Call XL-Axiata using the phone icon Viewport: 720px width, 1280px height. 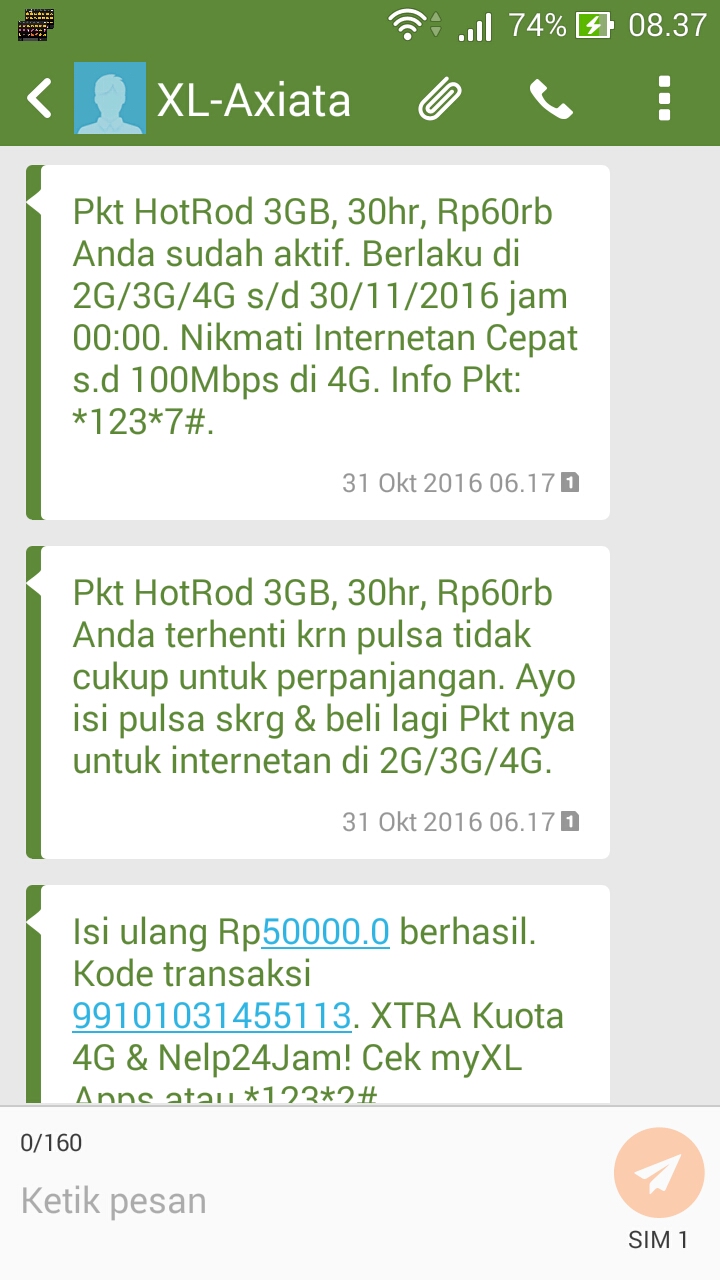(551, 99)
